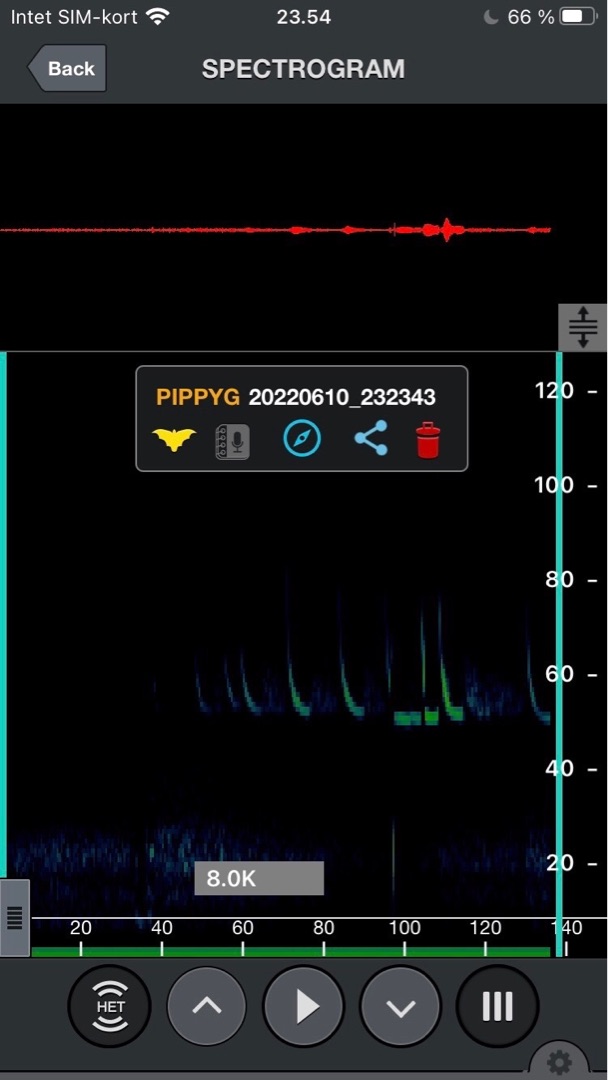Open the compass location icon
608x1080 pixels.
coord(302,438)
